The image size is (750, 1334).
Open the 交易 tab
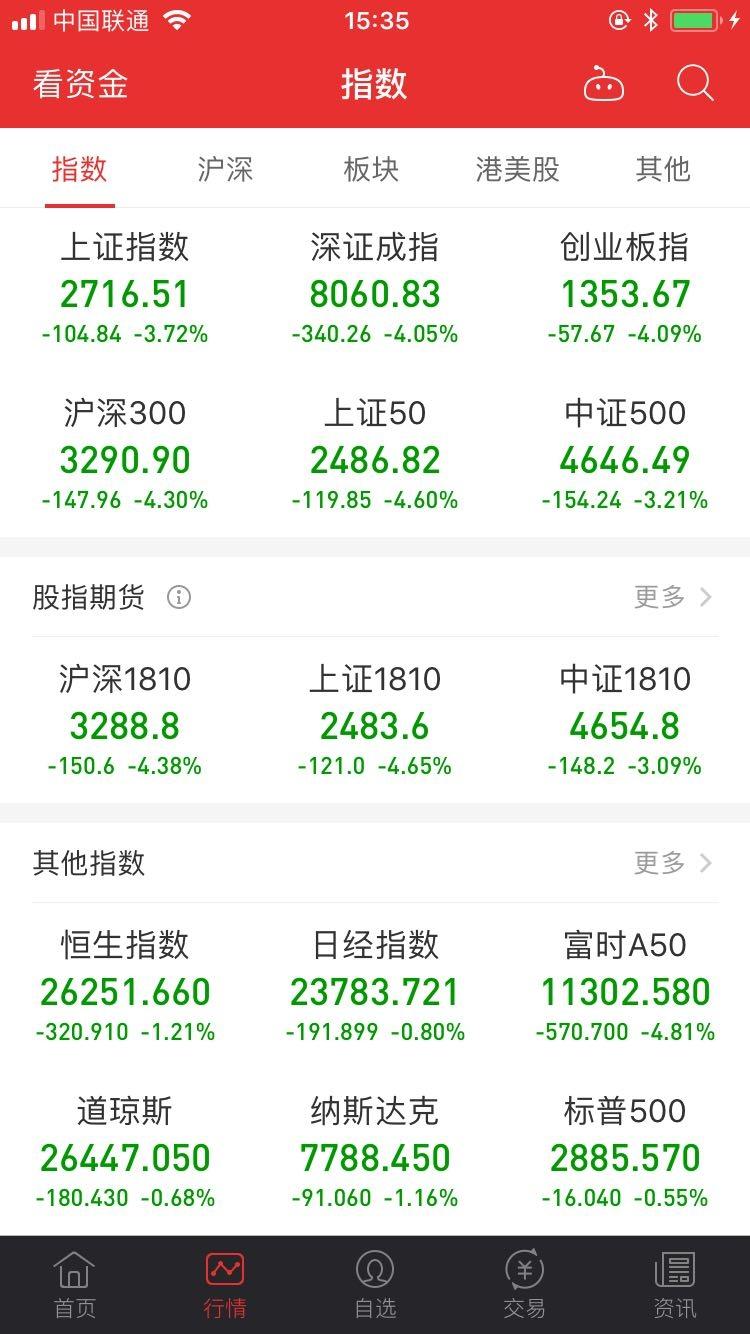[525, 1285]
